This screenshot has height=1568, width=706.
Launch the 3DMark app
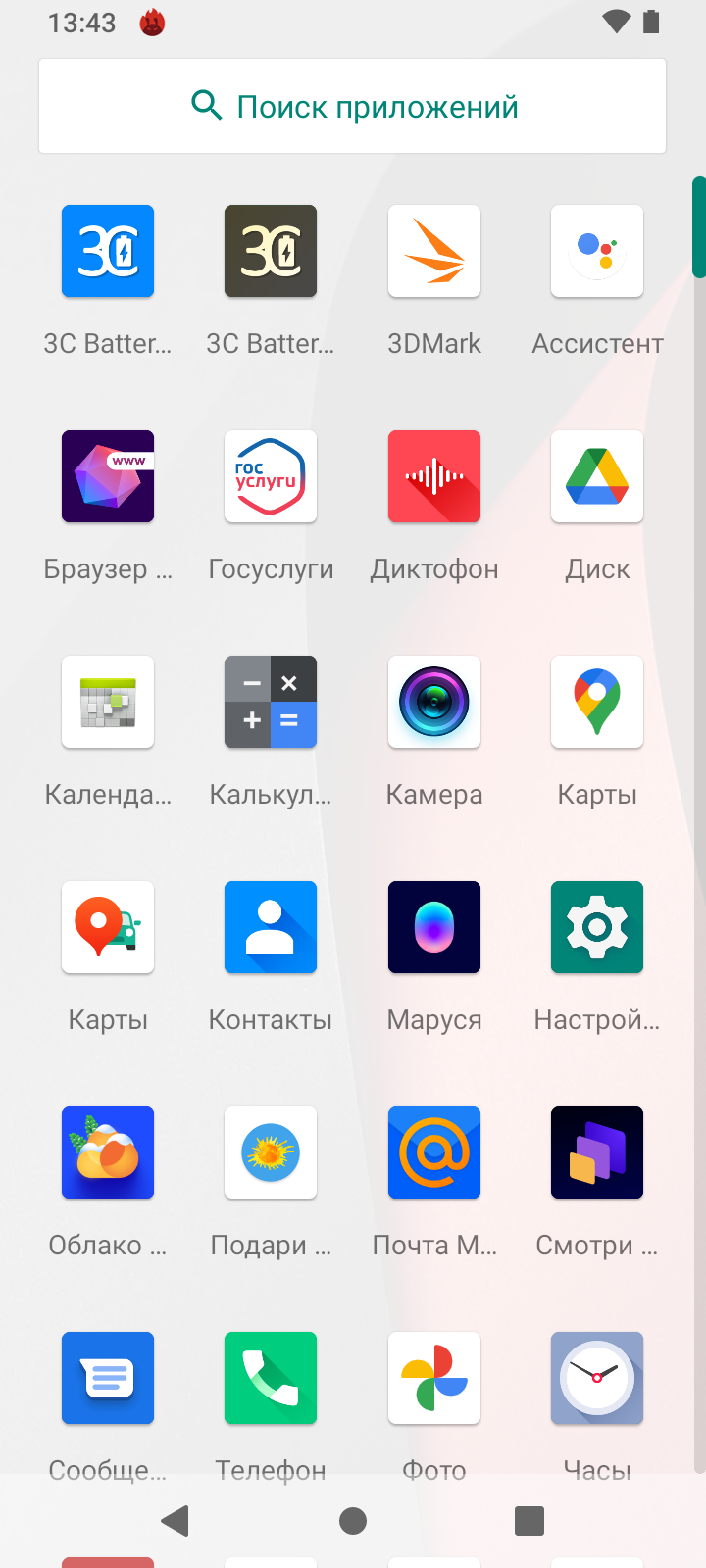point(434,251)
